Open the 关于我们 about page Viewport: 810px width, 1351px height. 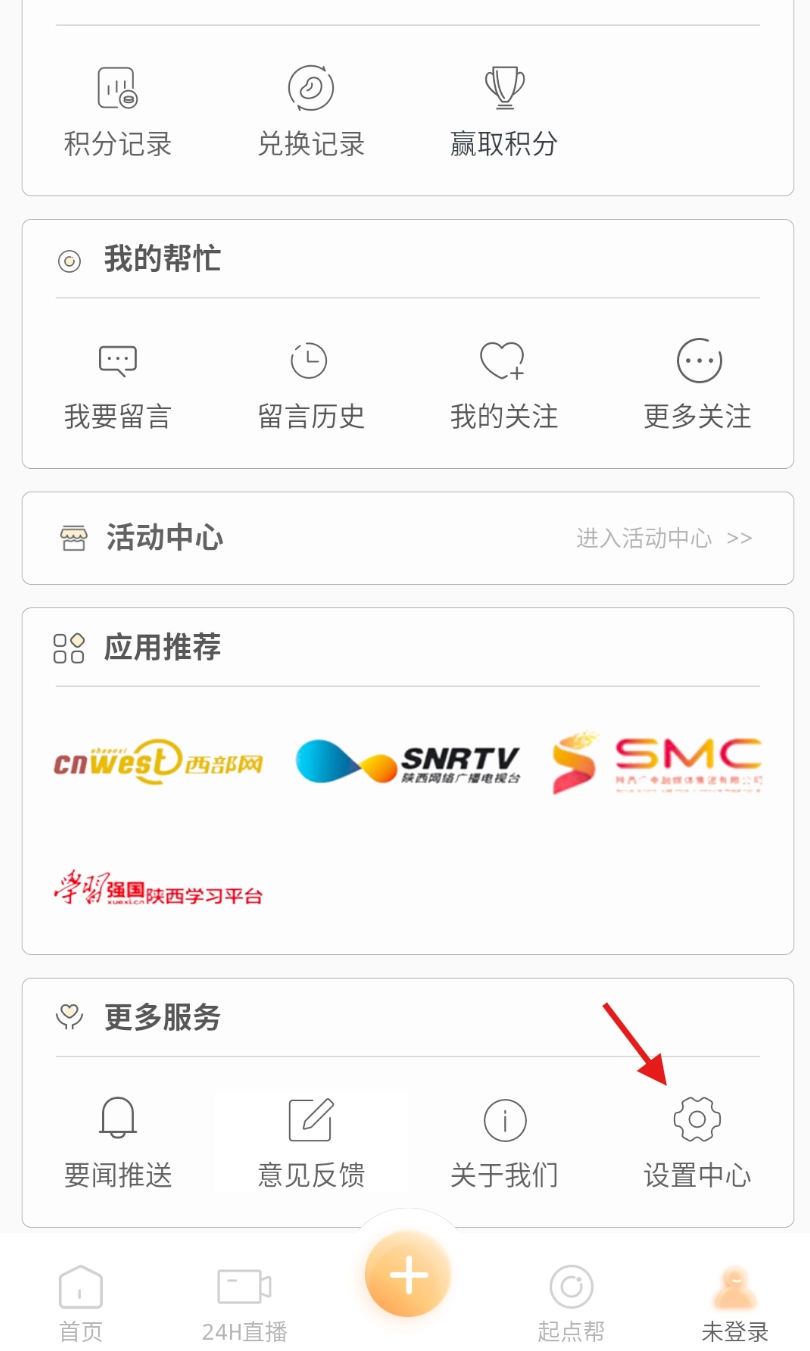pos(504,1143)
